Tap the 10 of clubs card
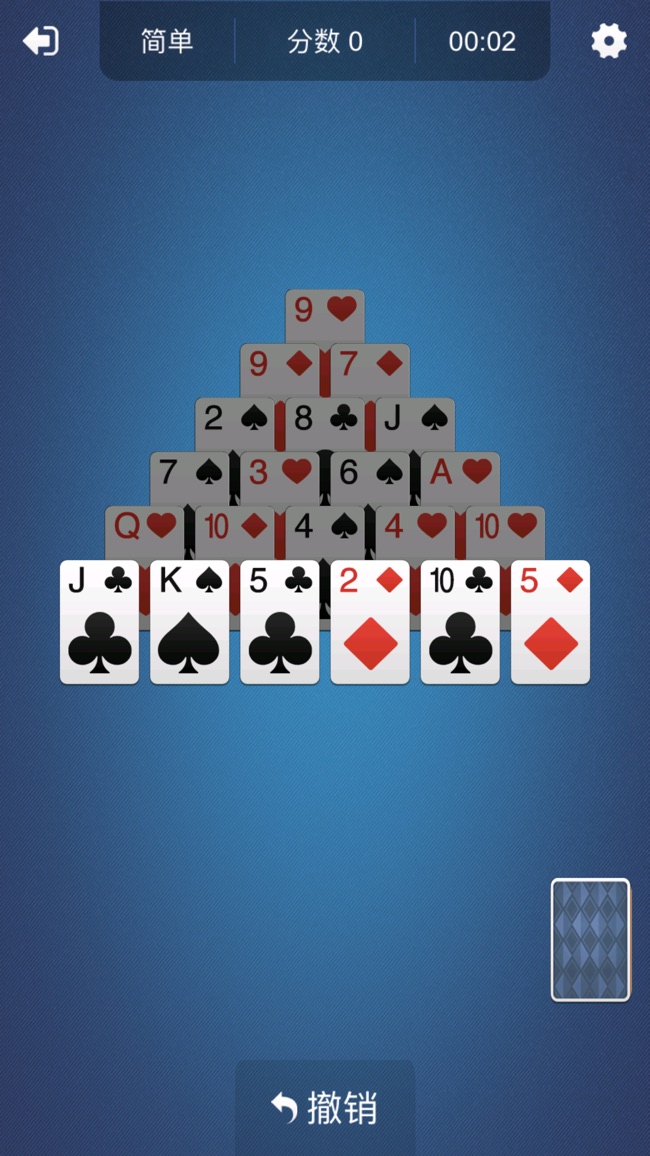Image resolution: width=650 pixels, height=1156 pixels. click(x=460, y=622)
